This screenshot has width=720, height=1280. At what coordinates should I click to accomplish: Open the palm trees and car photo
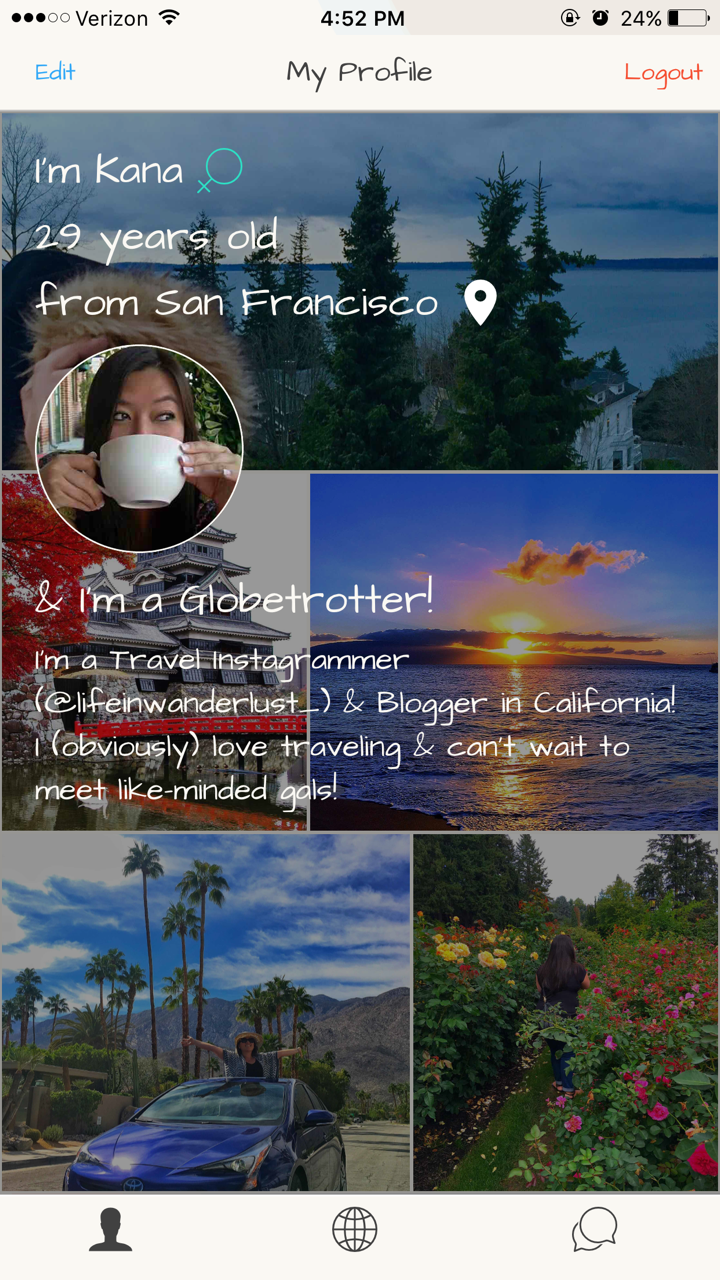[205, 1012]
